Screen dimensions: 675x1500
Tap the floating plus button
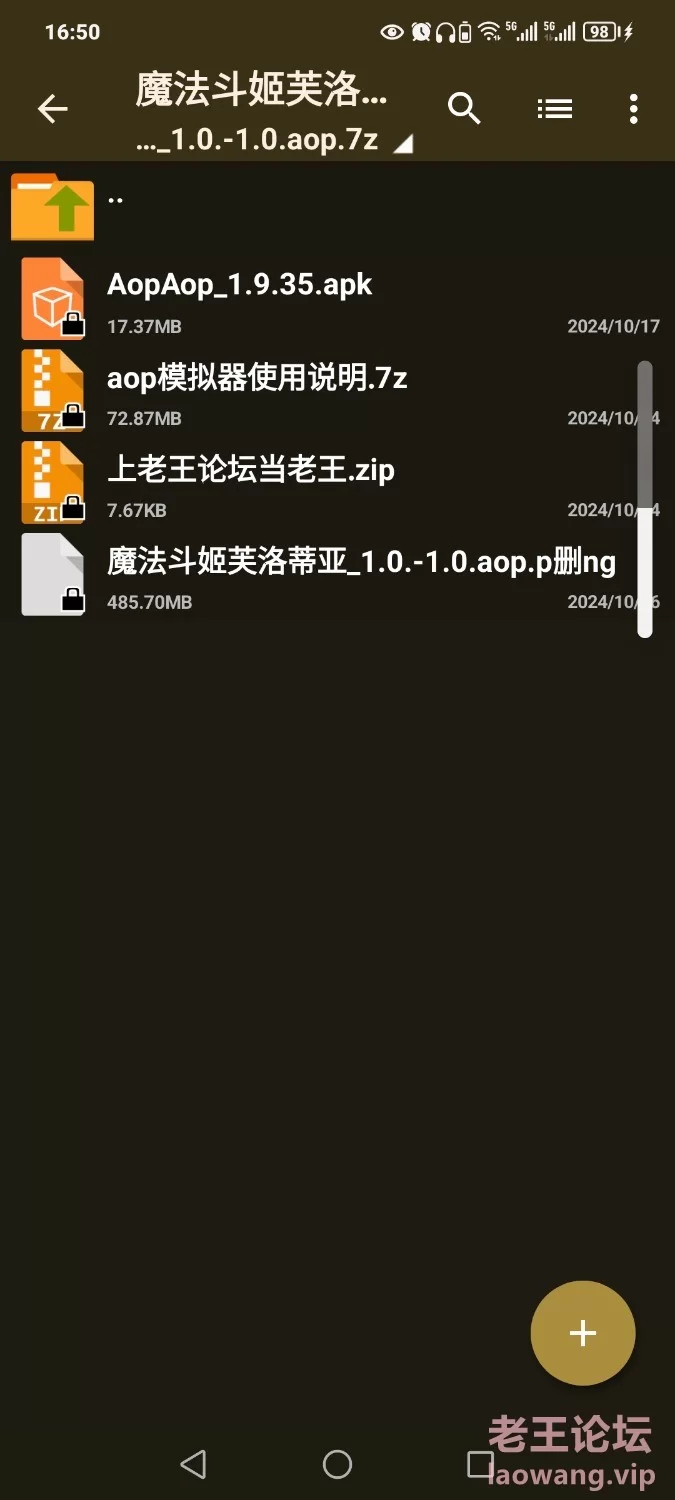click(x=583, y=1333)
